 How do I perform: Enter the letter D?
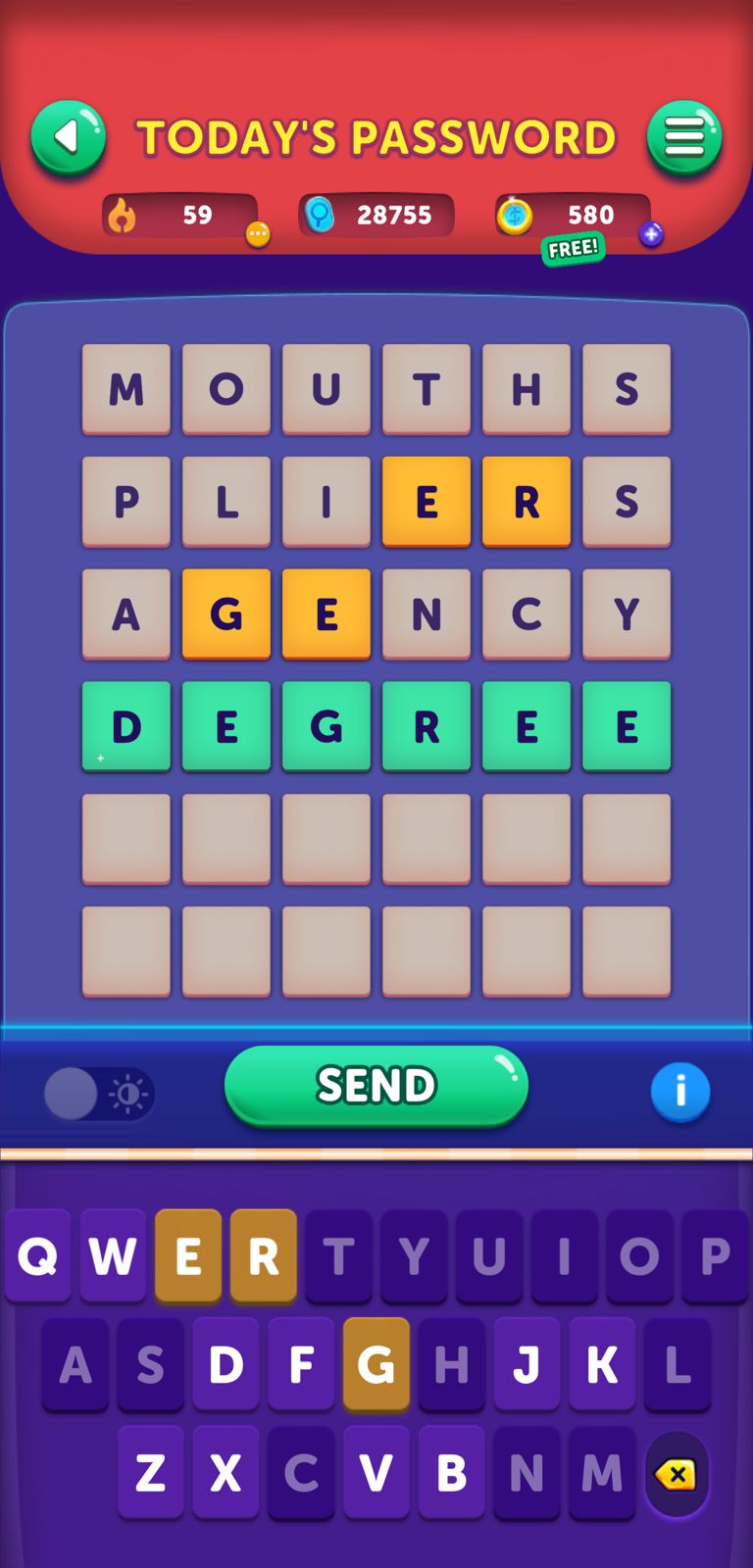coord(226,1364)
